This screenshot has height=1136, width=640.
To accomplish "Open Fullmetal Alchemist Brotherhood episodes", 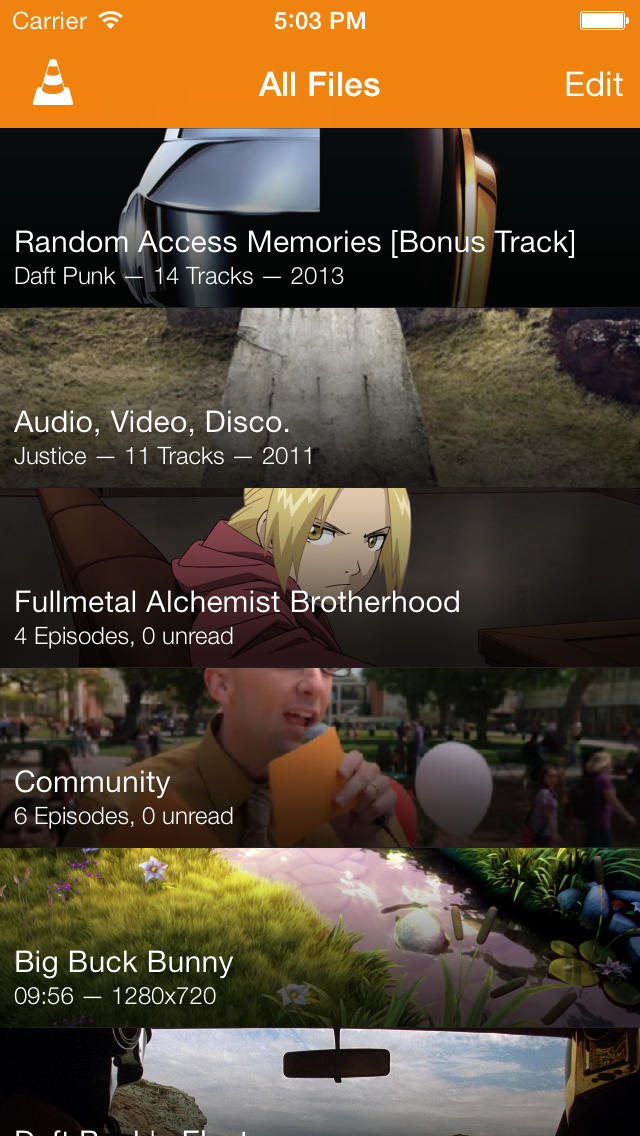I will click(x=320, y=578).
